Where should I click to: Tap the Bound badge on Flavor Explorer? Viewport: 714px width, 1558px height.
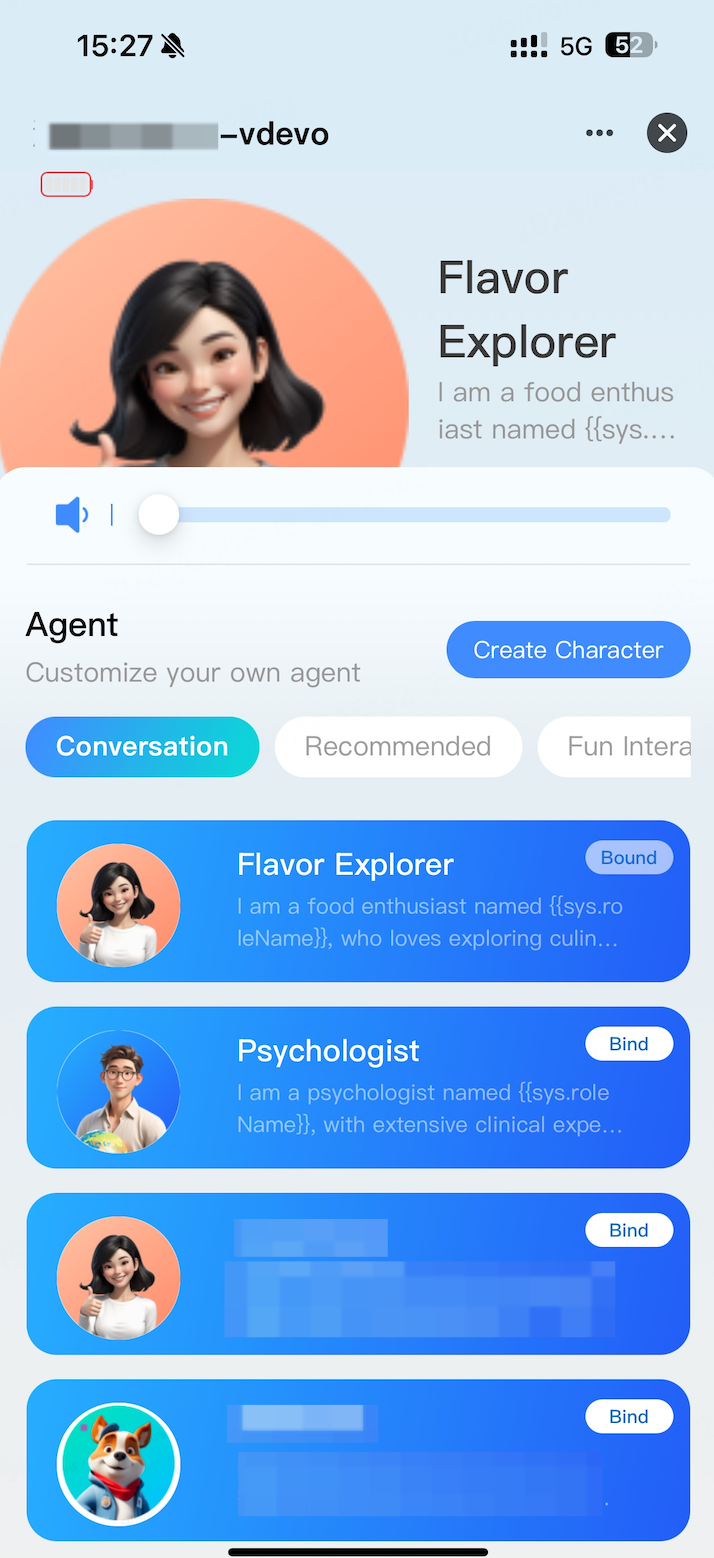pos(628,858)
